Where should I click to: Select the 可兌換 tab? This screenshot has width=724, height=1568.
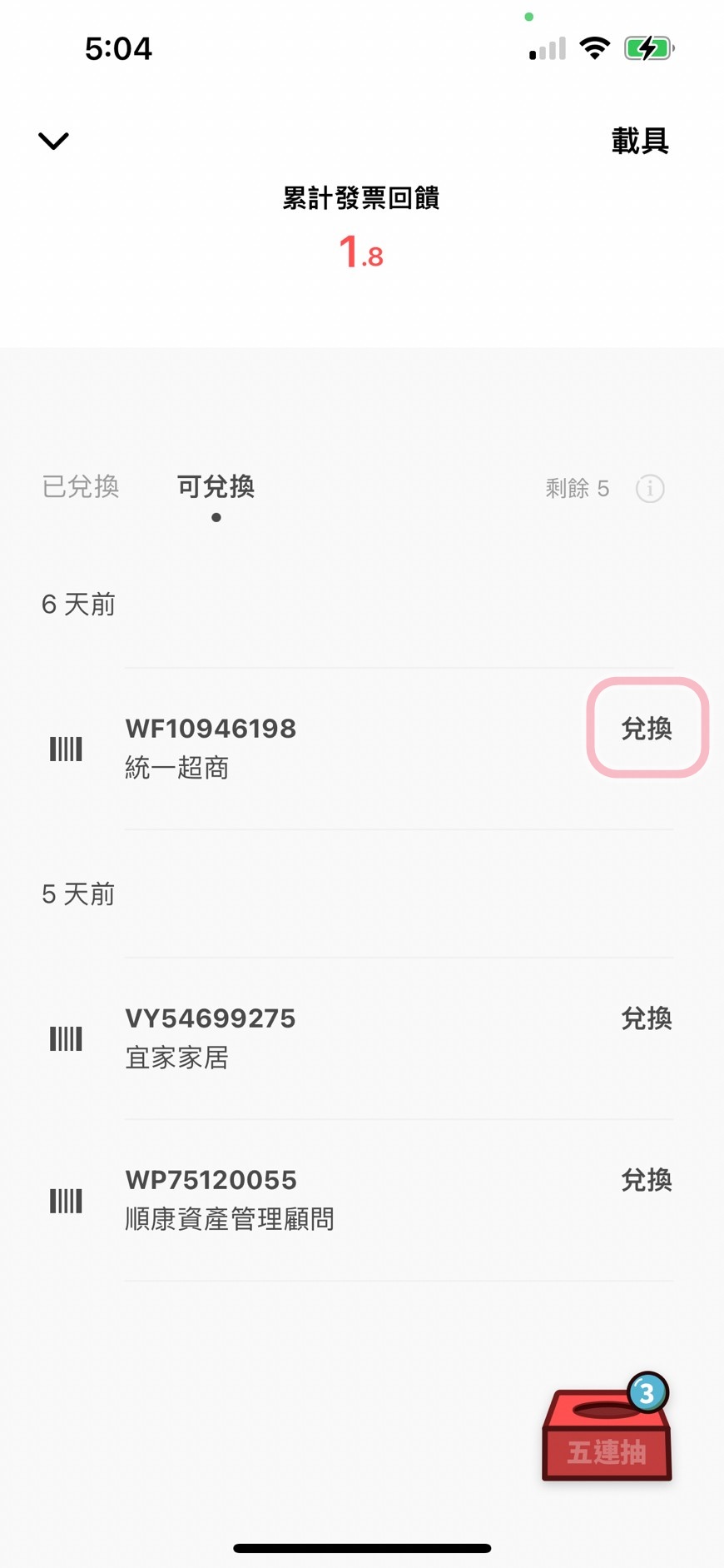pos(216,486)
